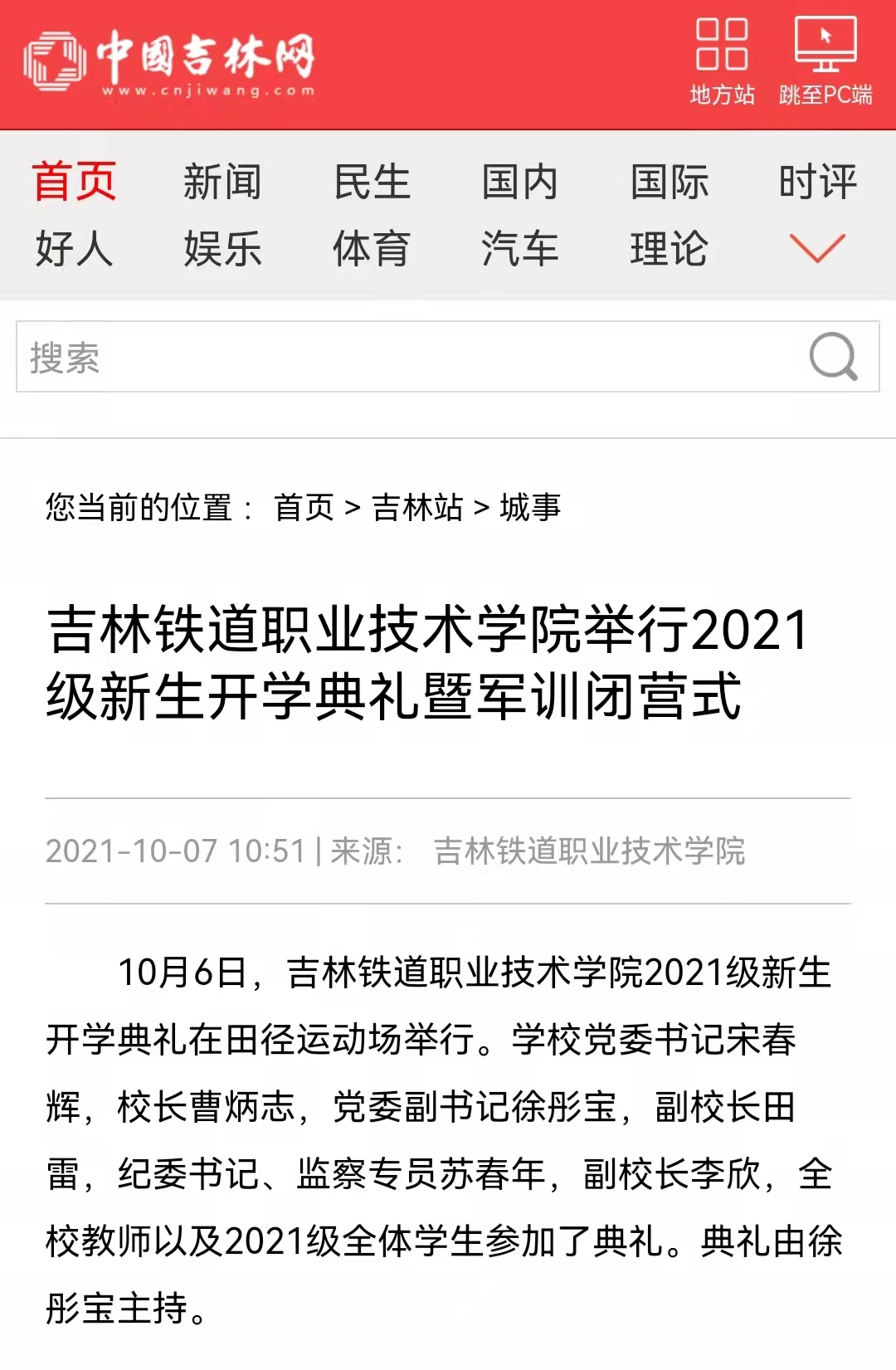Image resolution: width=896 pixels, height=1370 pixels.
Task: Go to the 体育 sports section
Action: coord(372,249)
